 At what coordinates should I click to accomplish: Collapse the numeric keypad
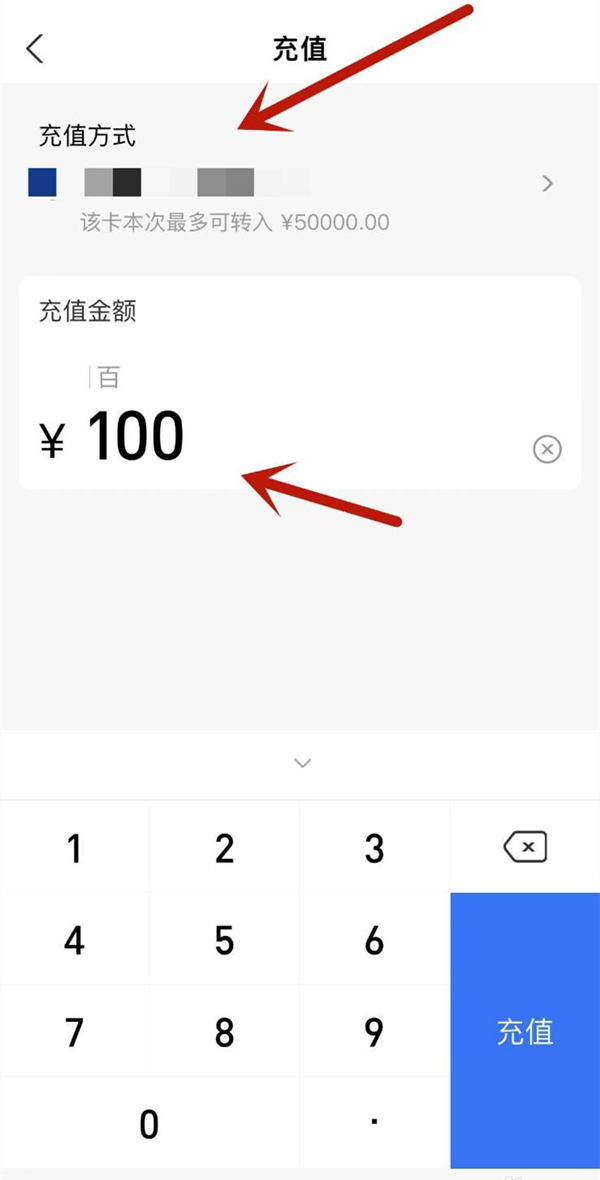(302, 764)
